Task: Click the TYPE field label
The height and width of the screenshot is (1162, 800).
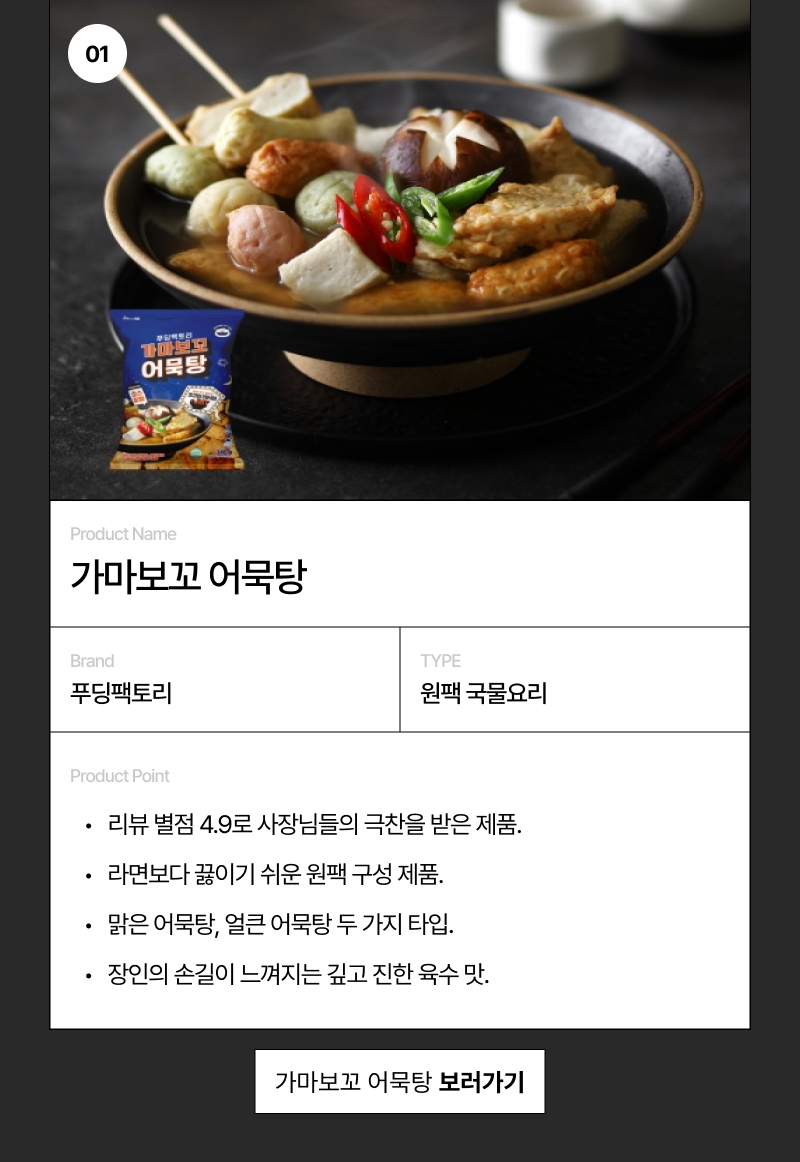Action: coord(441,661)
